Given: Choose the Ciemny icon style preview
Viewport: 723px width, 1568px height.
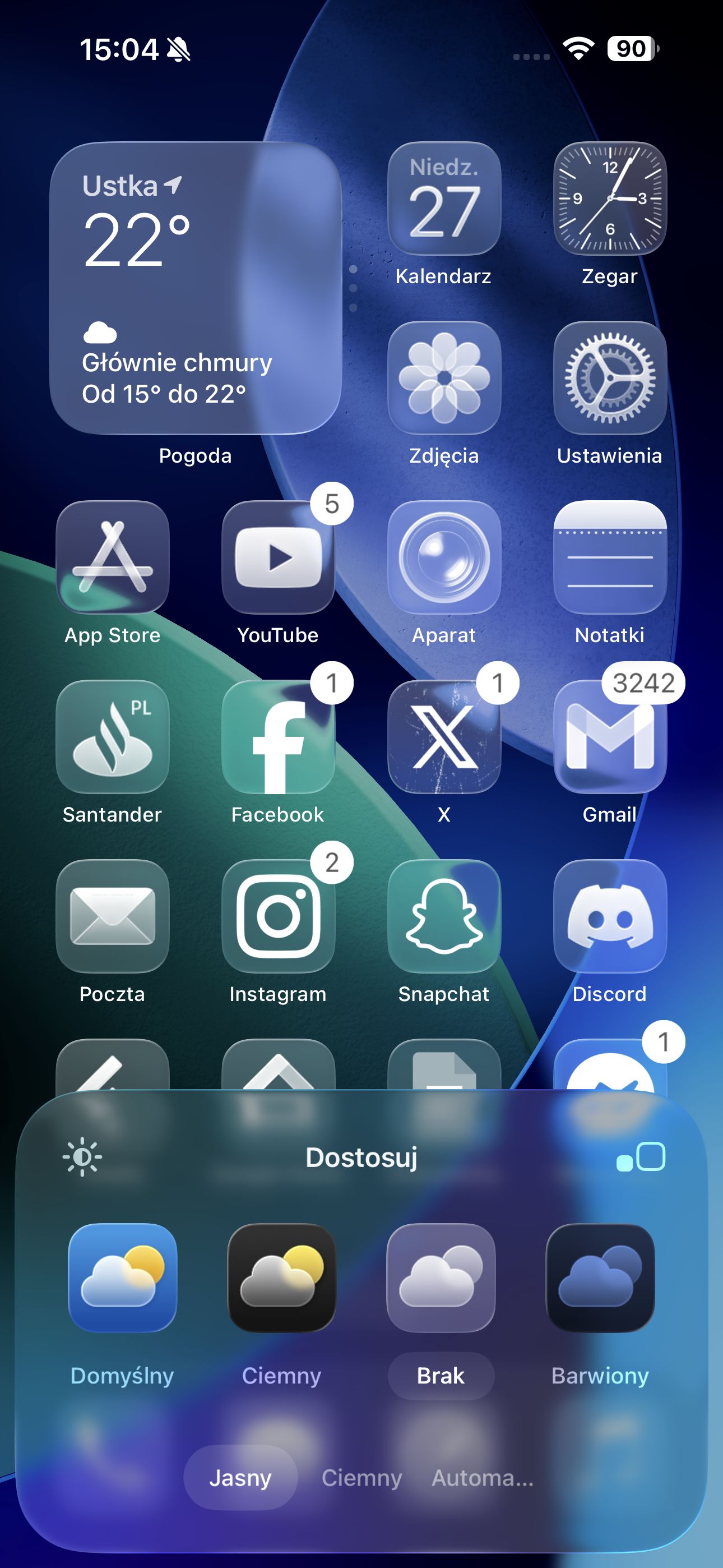Looking at the screenshot, I should pos(281,1278).
